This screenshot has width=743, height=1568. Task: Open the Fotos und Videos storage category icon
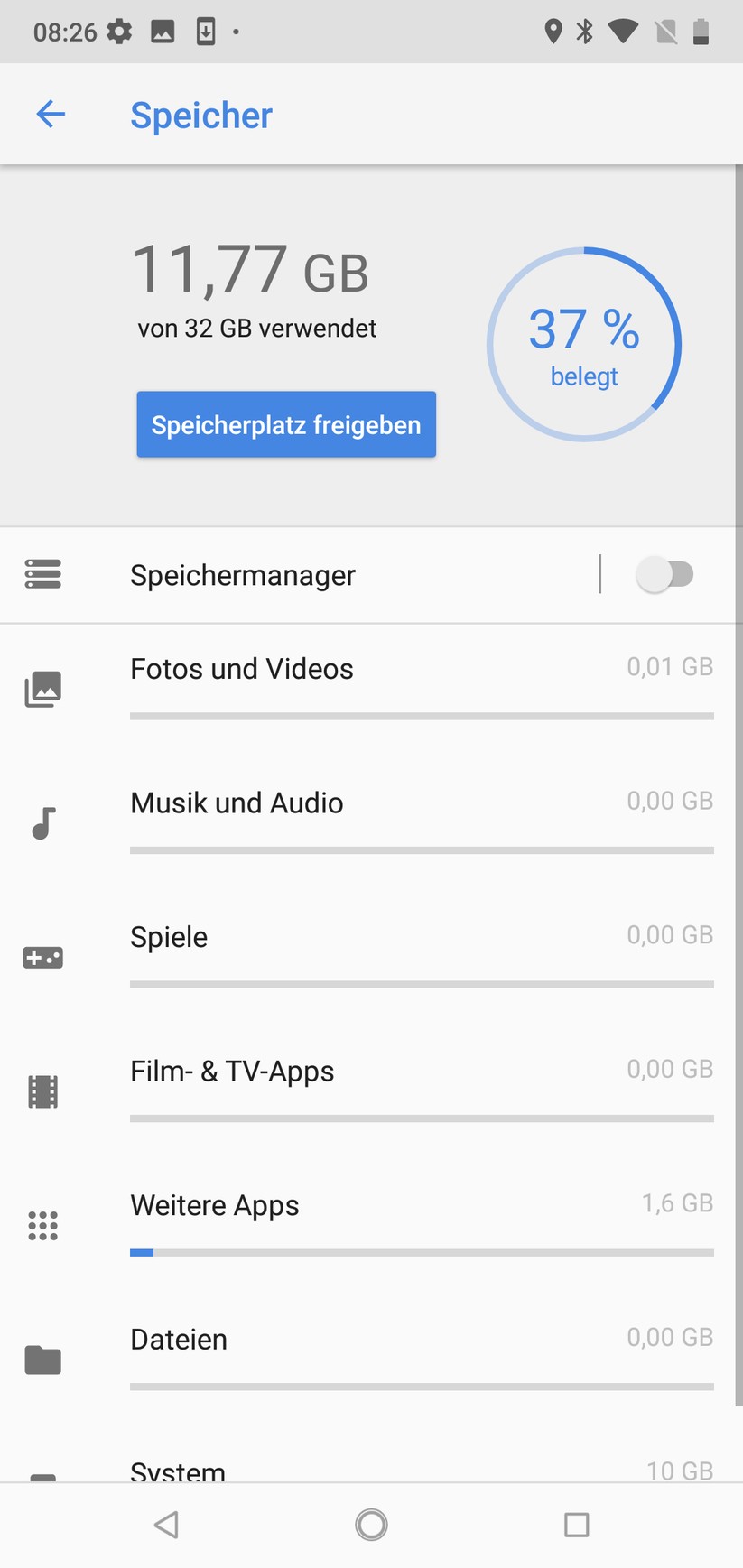[x=42, y=688]
